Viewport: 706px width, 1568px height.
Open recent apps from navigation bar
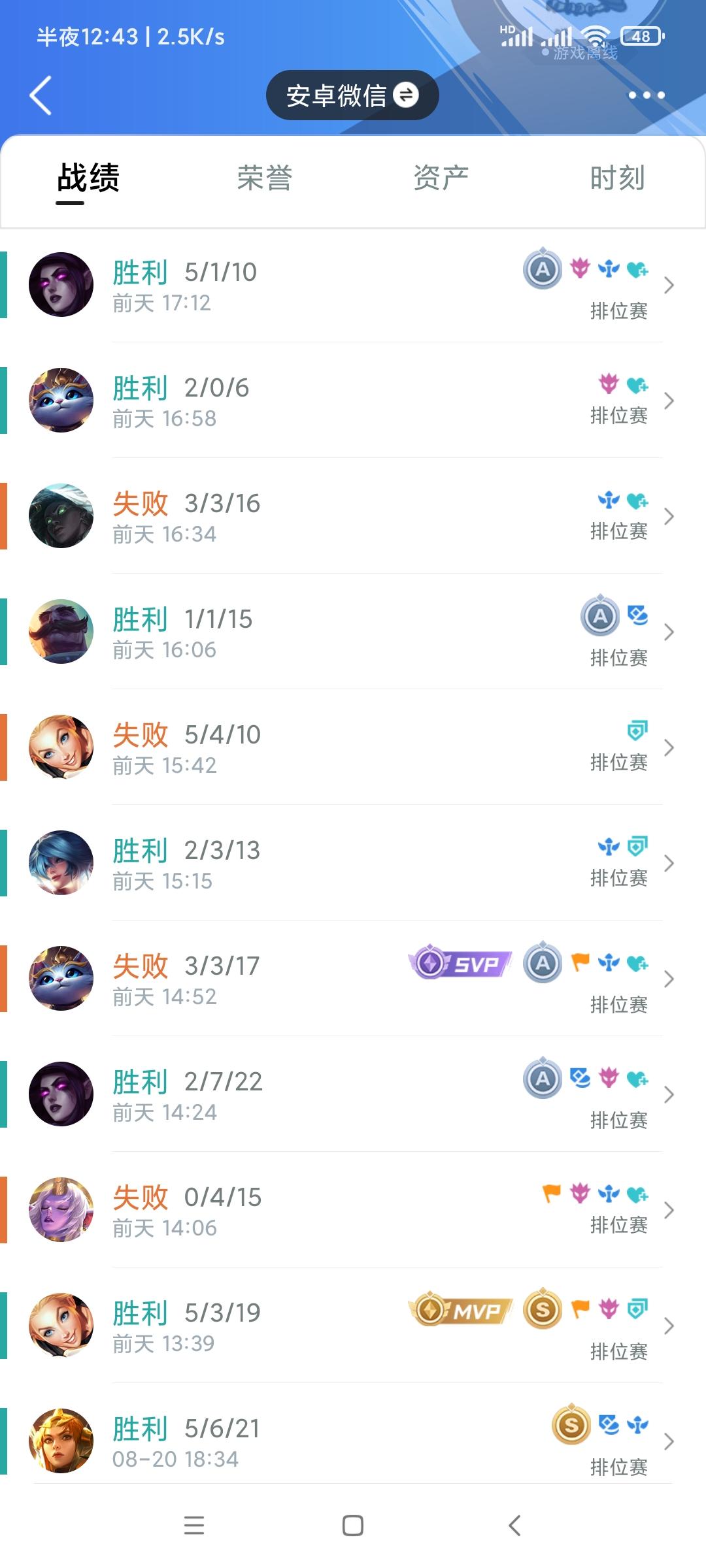click(x=194, y=1526)
